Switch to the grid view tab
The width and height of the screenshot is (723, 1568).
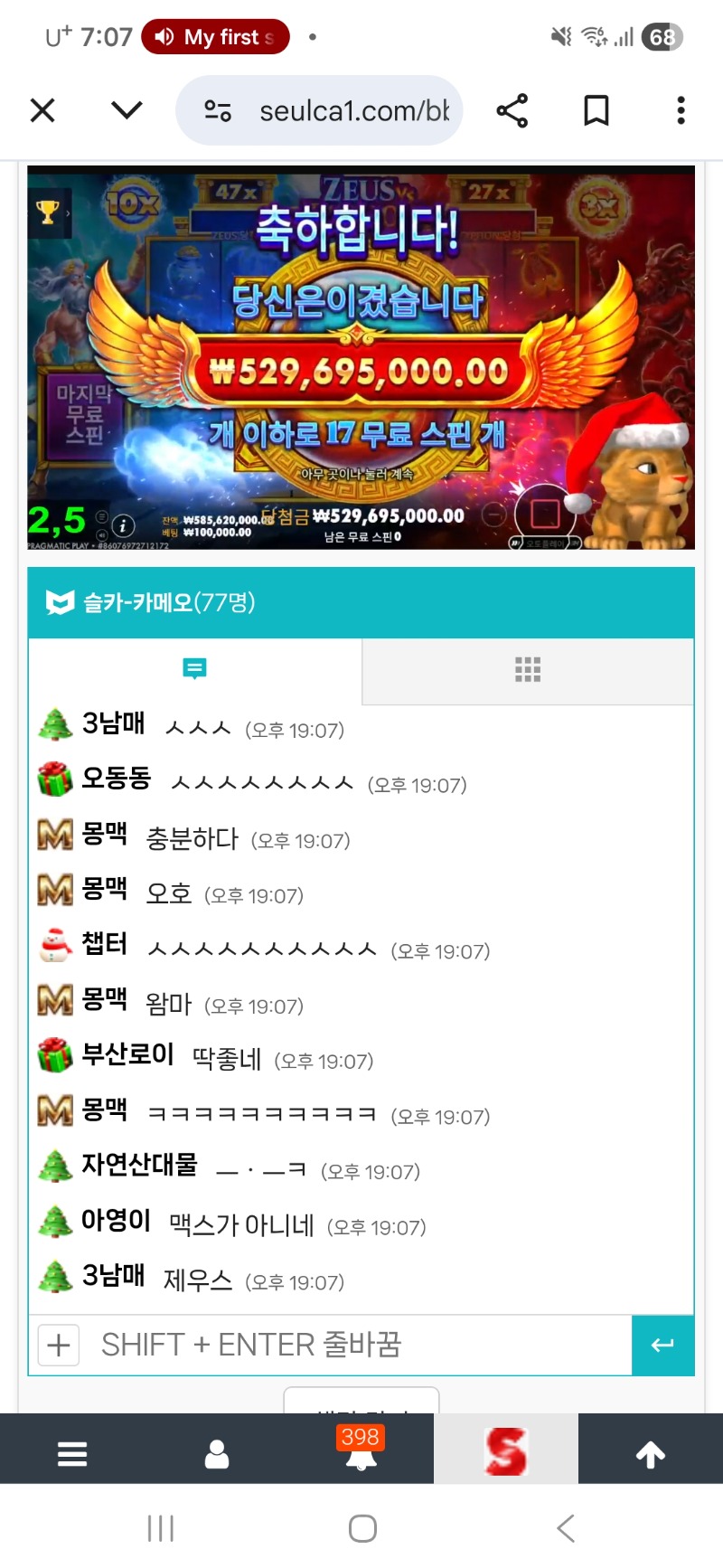point(528,669)
